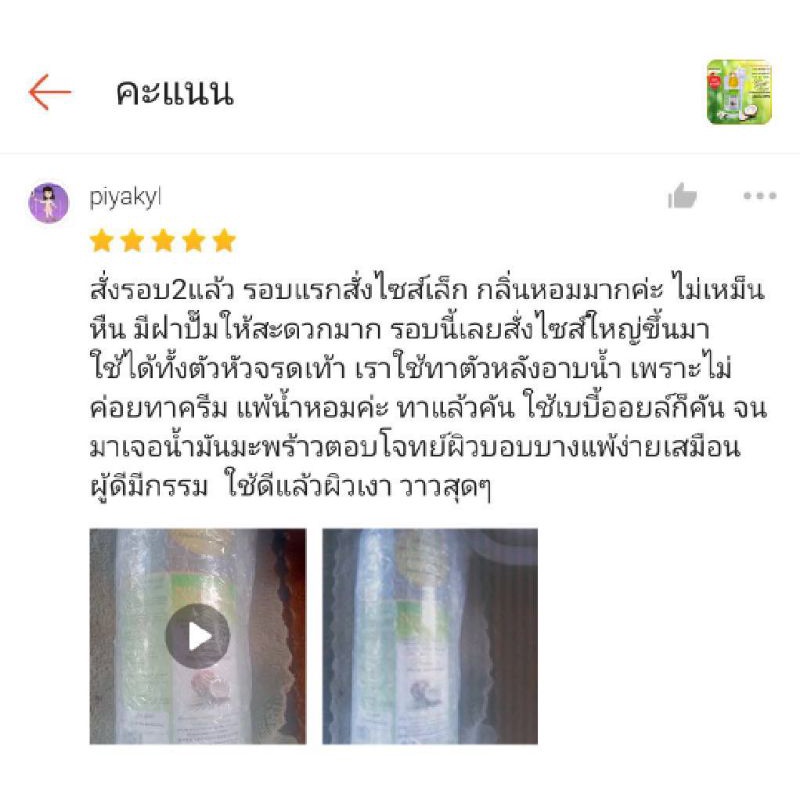
Task: Go back using the orange arrow
Action: [49, 92]
